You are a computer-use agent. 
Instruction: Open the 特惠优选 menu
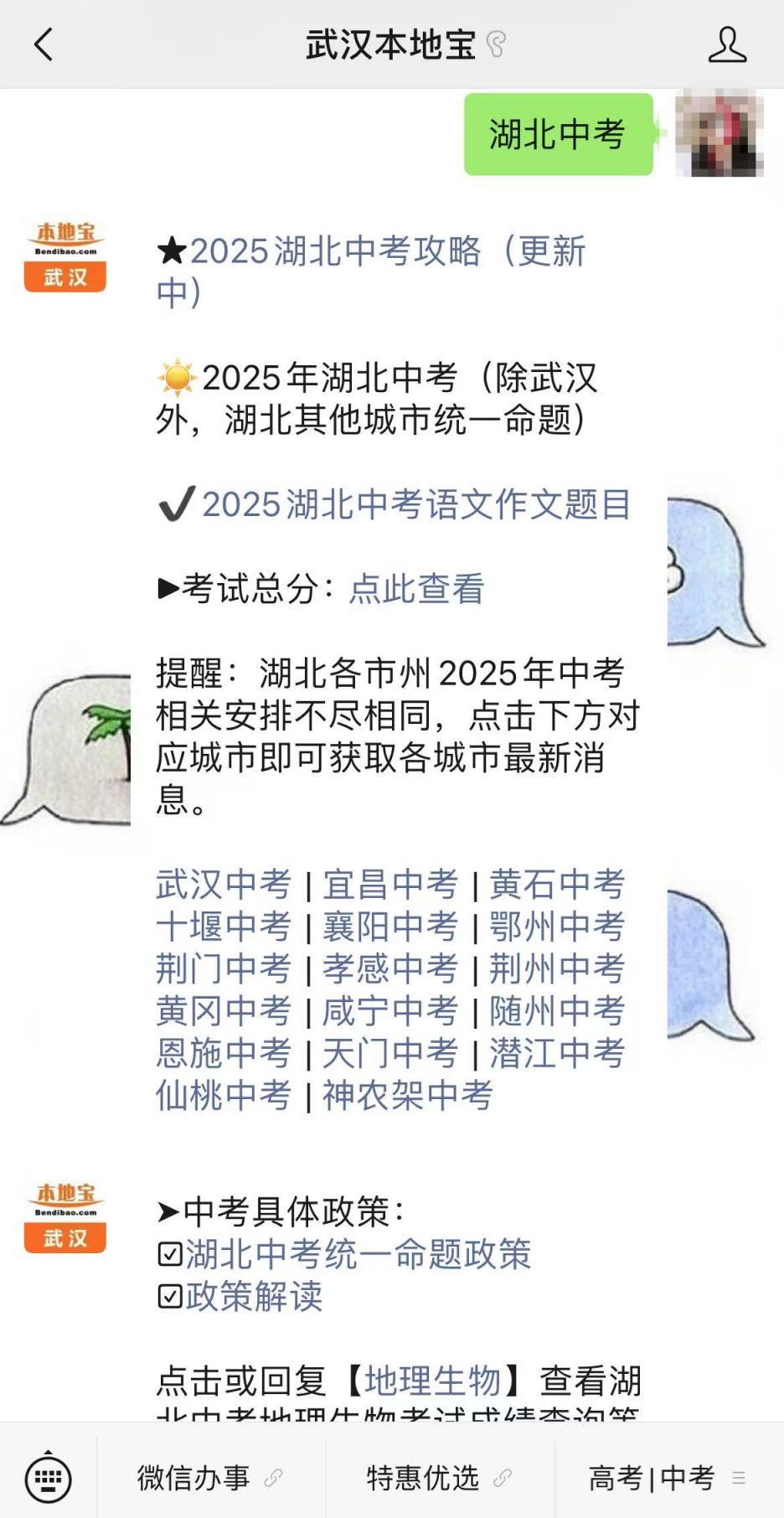440,1478
